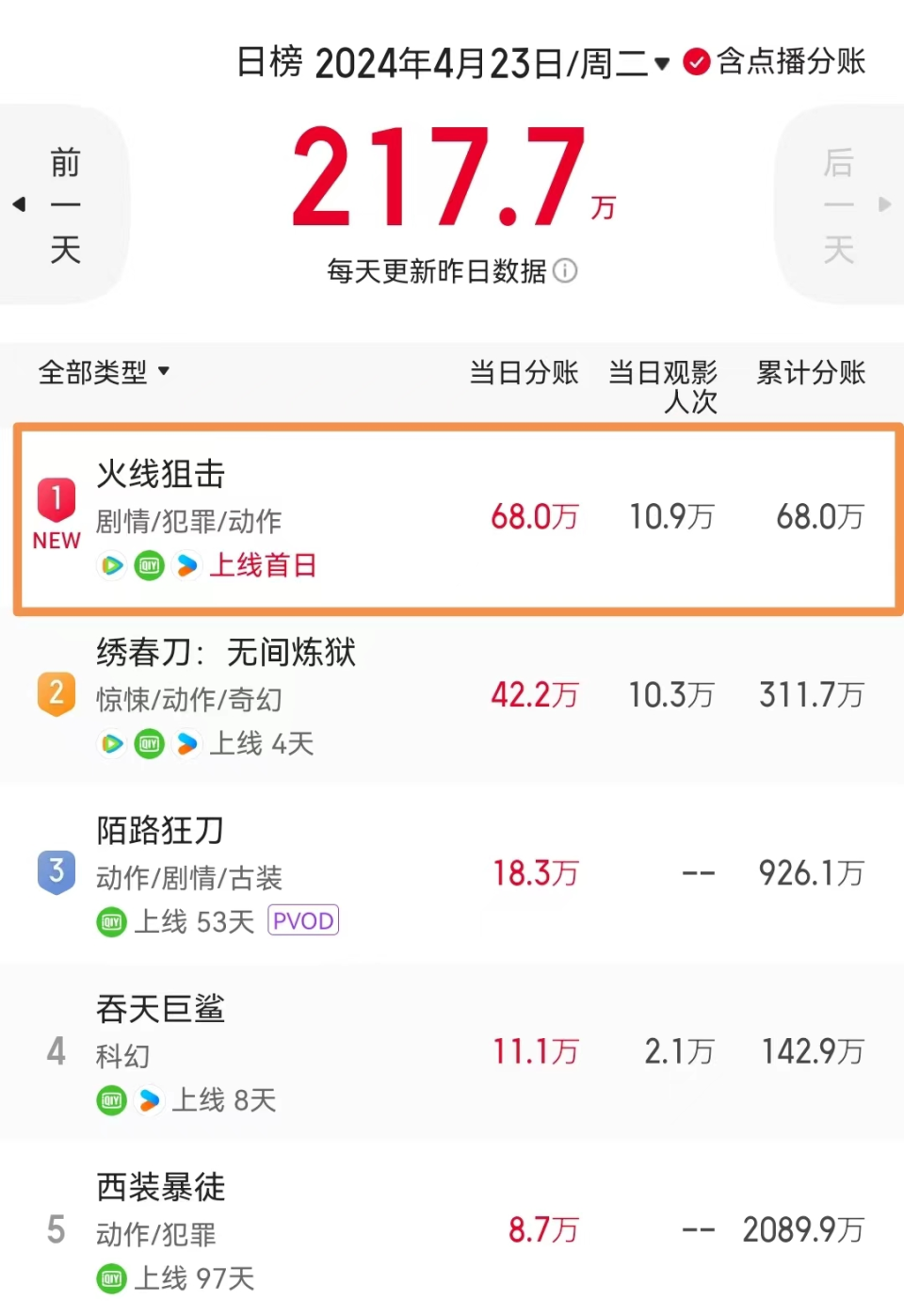Open the 绣春刀：无间炼狱 movie page
Screen dimensions: 904x1316
coord(226,652)
